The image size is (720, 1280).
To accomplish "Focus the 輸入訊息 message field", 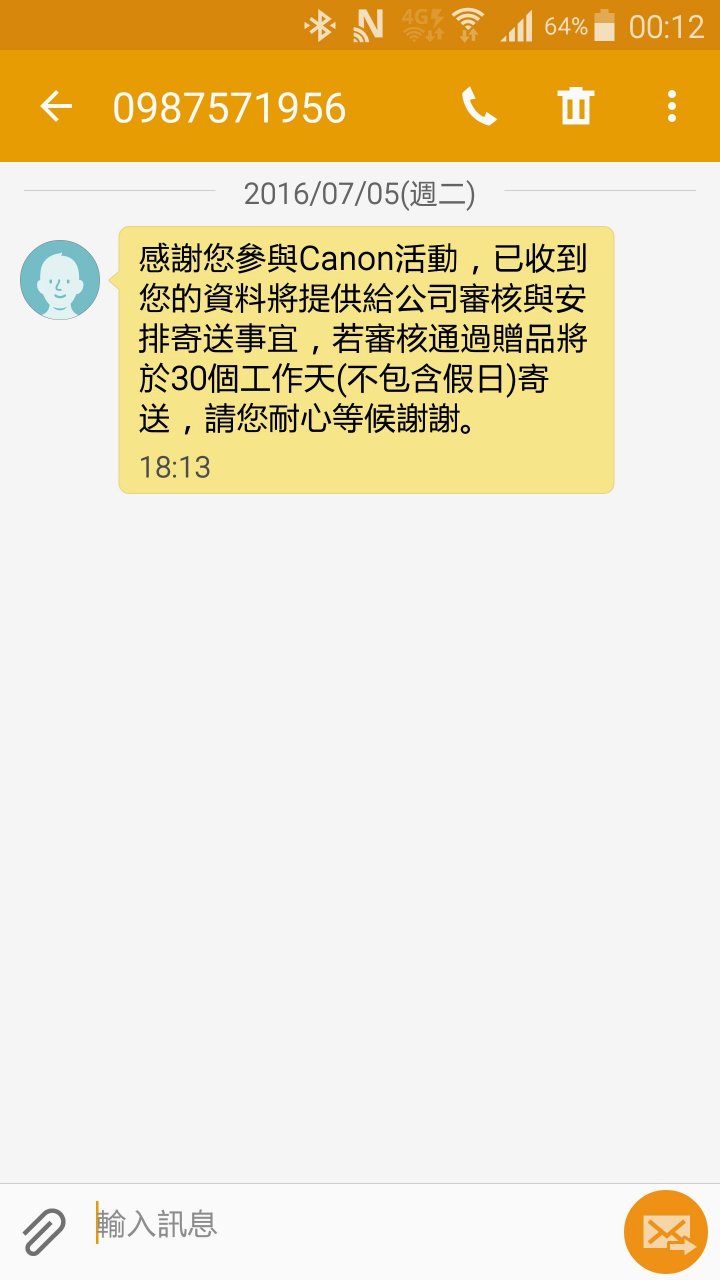I will (350, 1224).
